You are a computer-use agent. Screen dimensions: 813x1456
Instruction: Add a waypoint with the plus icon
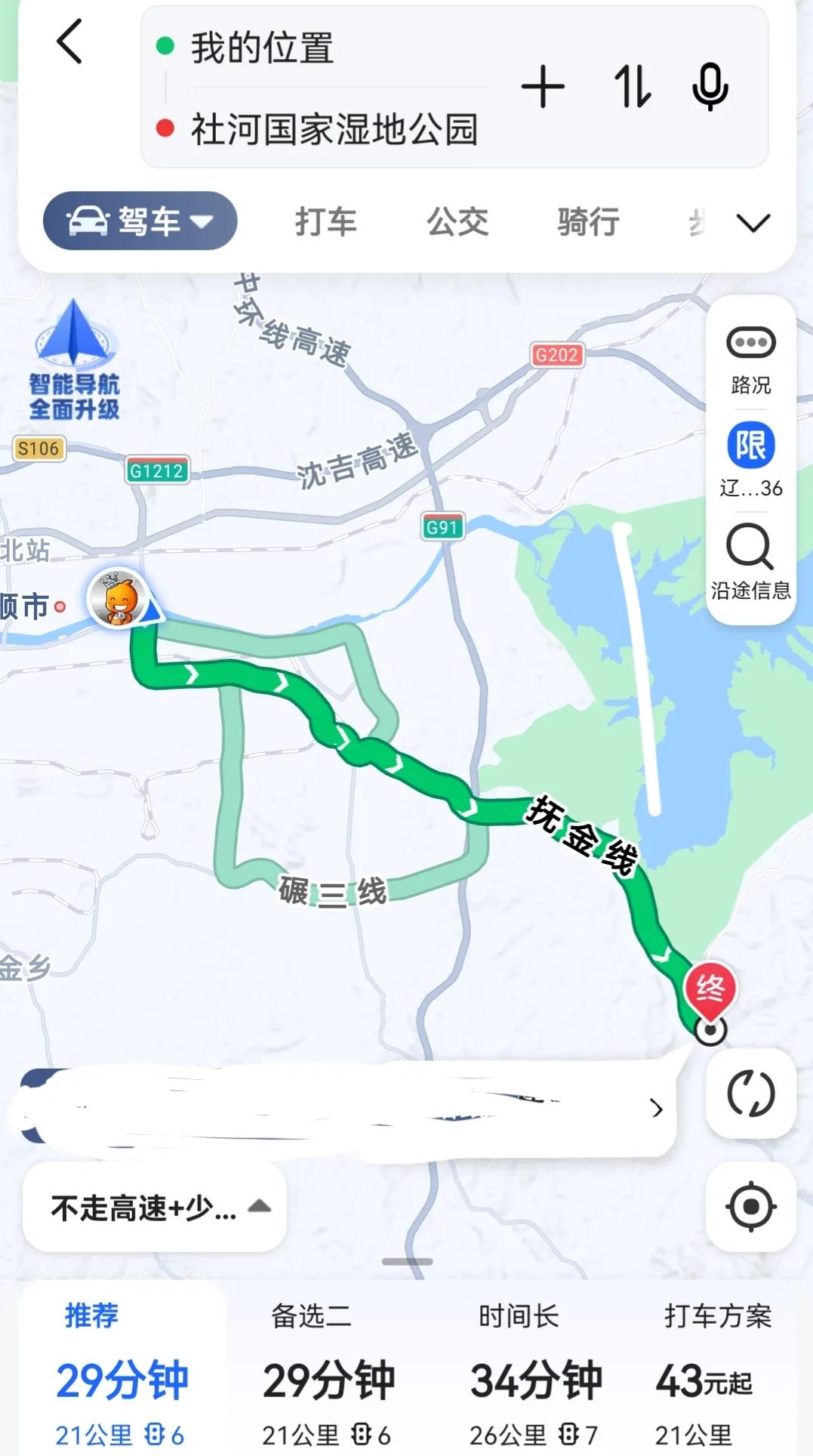click(543, 87)
